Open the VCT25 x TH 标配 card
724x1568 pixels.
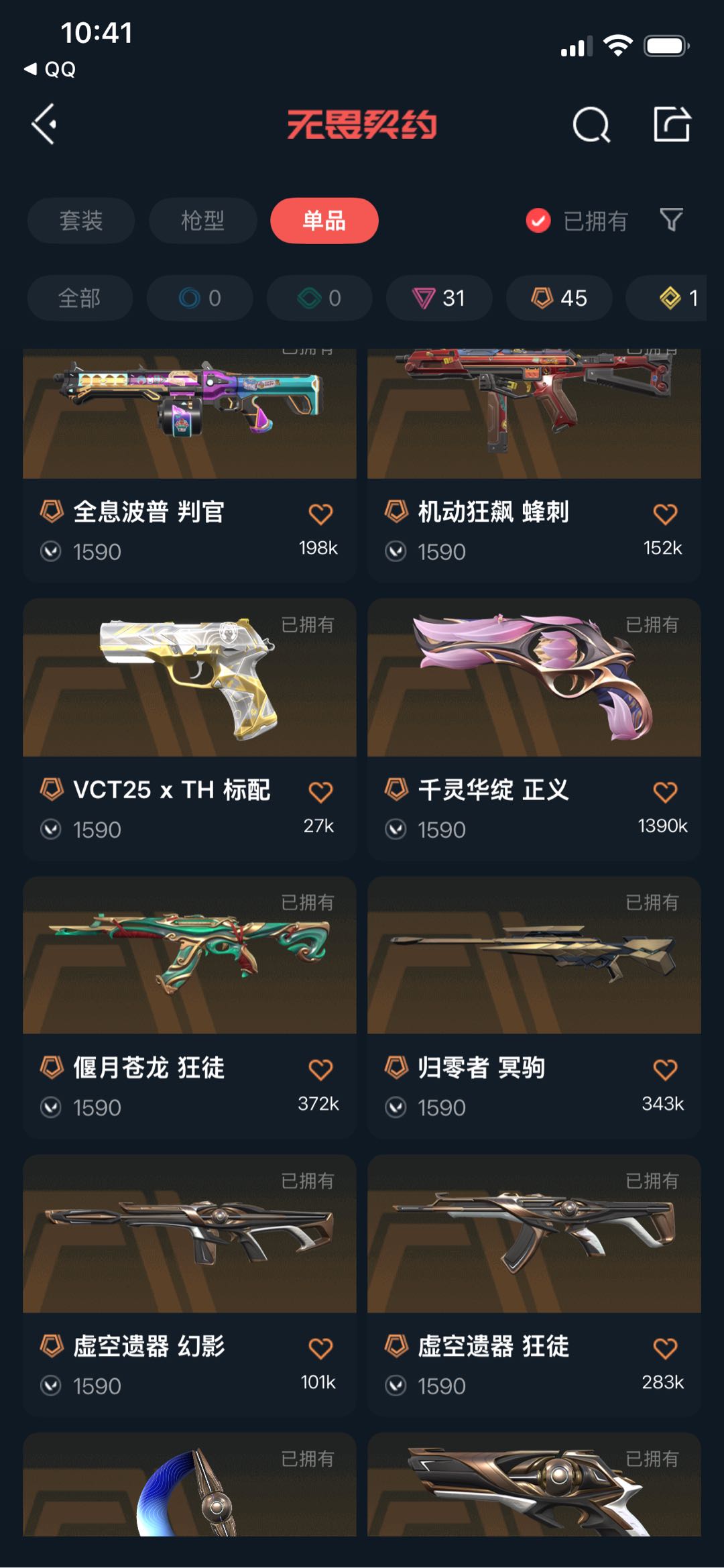point(190,730)
